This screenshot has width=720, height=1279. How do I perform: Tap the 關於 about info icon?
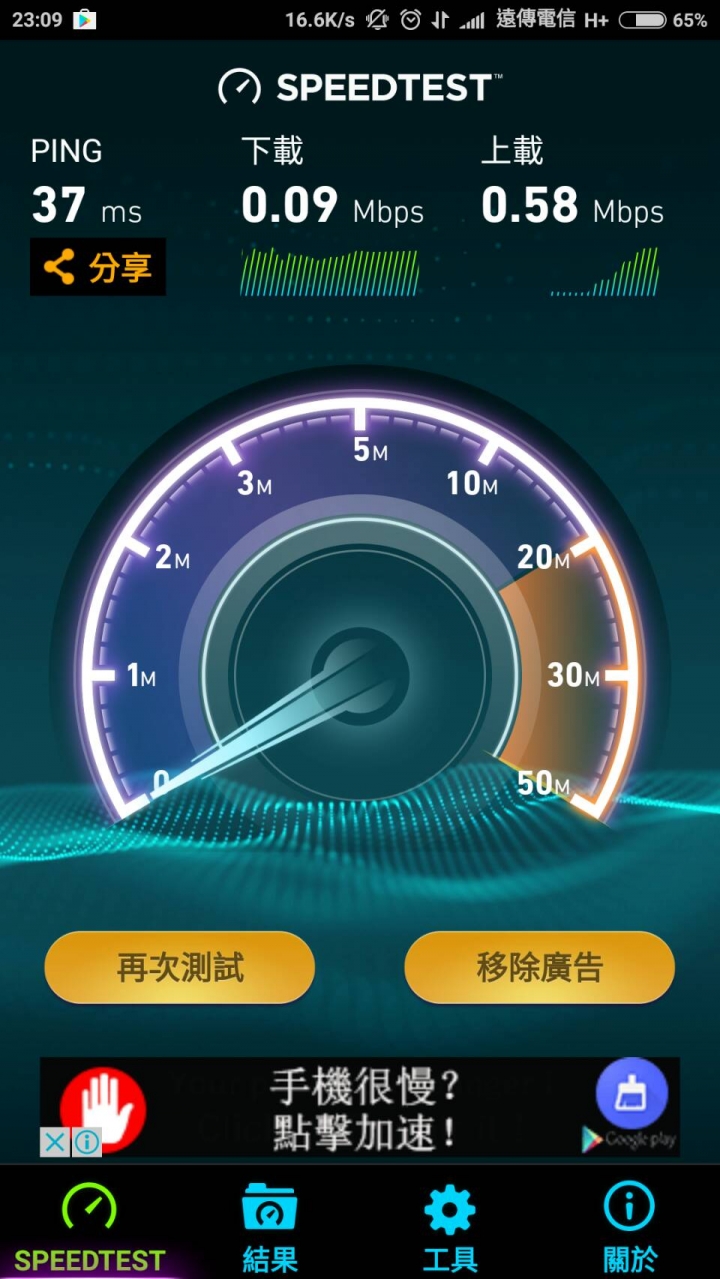click(x=628, y=1208)
